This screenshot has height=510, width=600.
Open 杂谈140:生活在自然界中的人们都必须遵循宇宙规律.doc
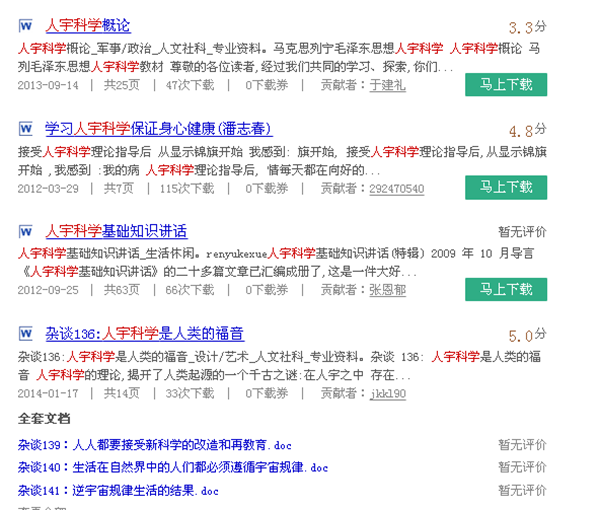point(172,467)
